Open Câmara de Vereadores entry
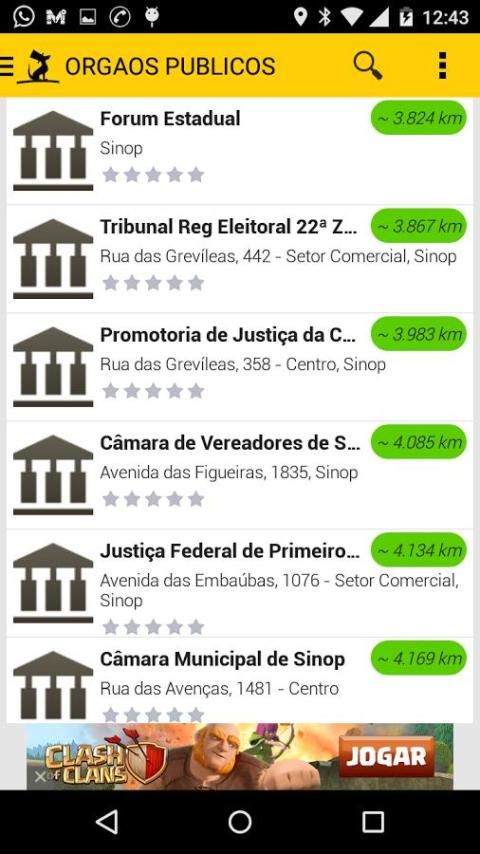 click(x=240, y=475)
